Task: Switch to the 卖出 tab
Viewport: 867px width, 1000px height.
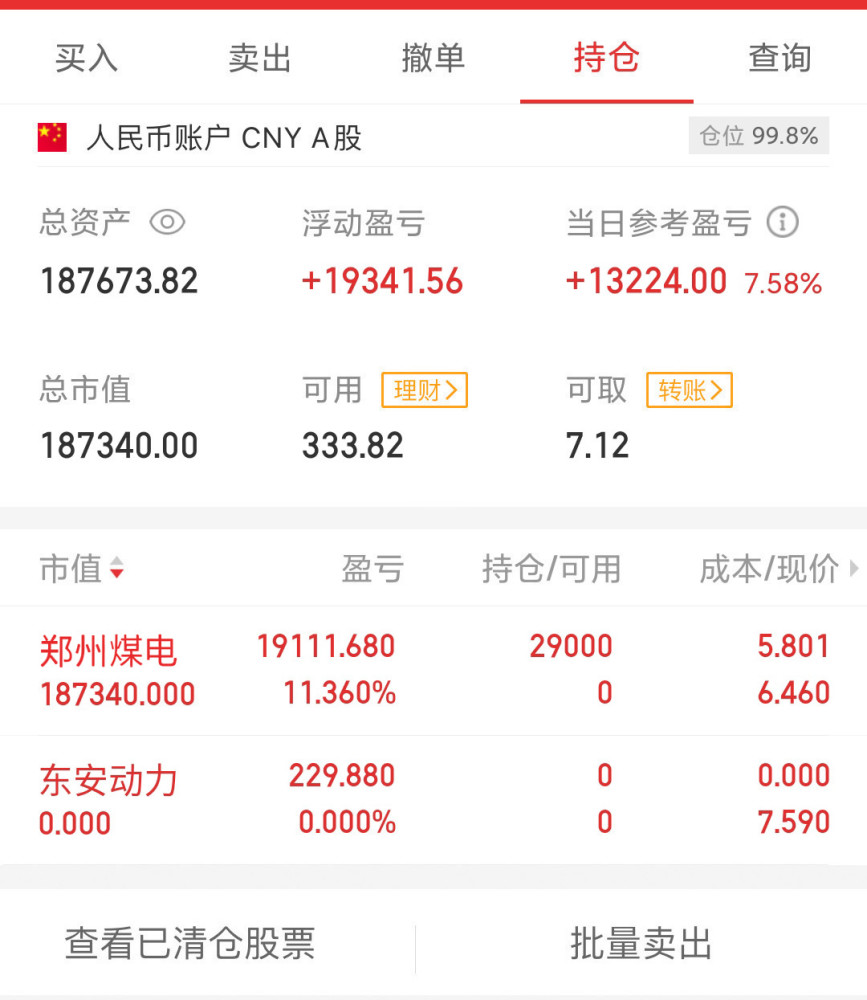Action: tap(260, 58)
